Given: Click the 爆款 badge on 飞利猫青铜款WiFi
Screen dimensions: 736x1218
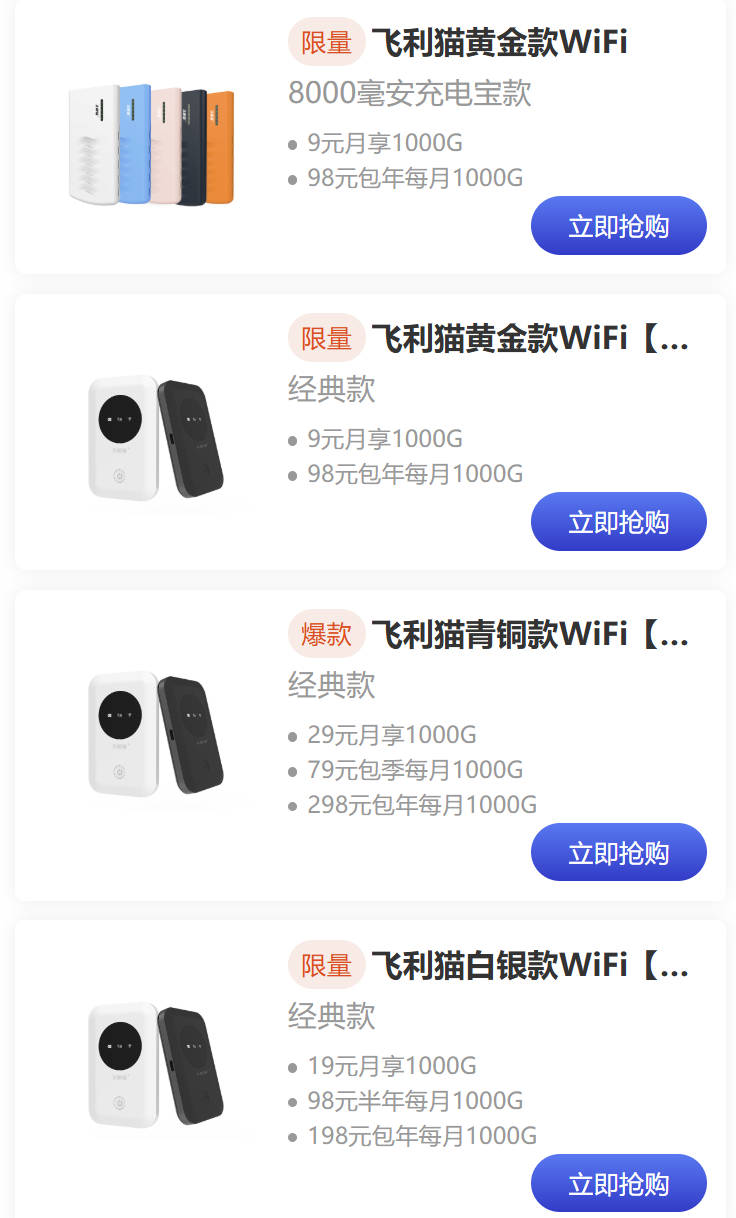Looking at the screenshot, I should click(x=326, y=634).
